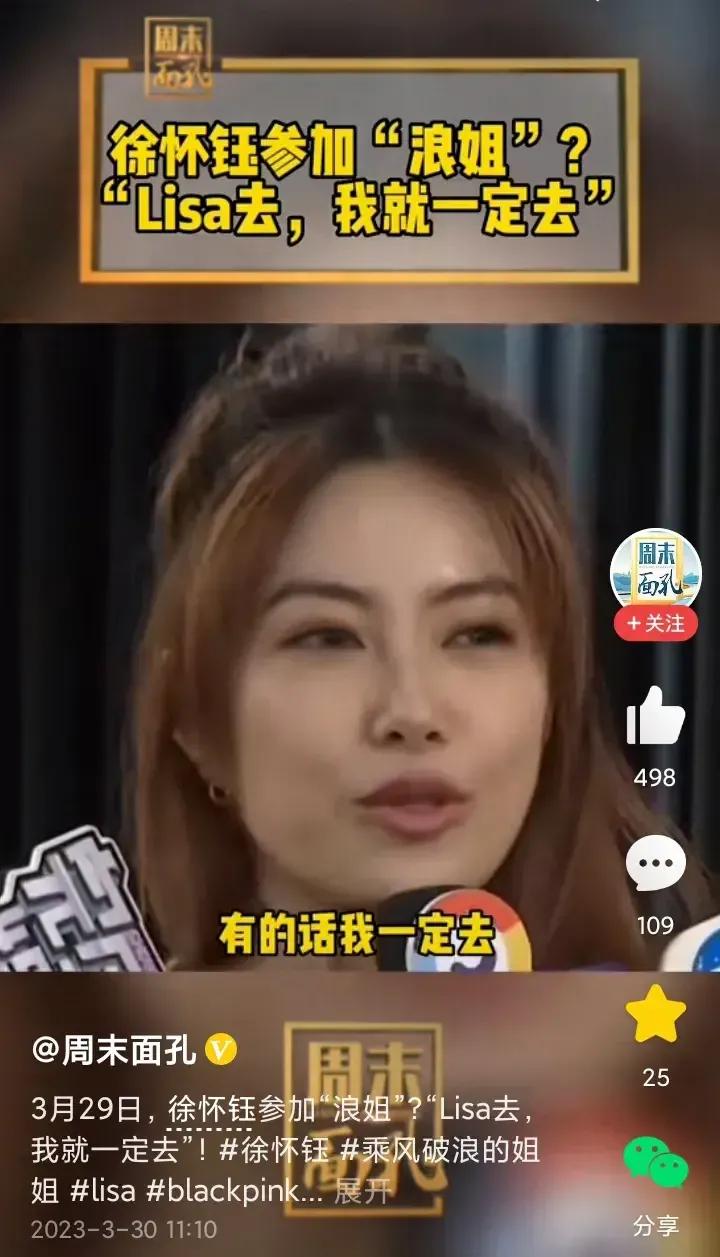The height and width of the screenshot is (1257, 720).
Task: Add video to favorites with star
Action: pos(655,1014)
